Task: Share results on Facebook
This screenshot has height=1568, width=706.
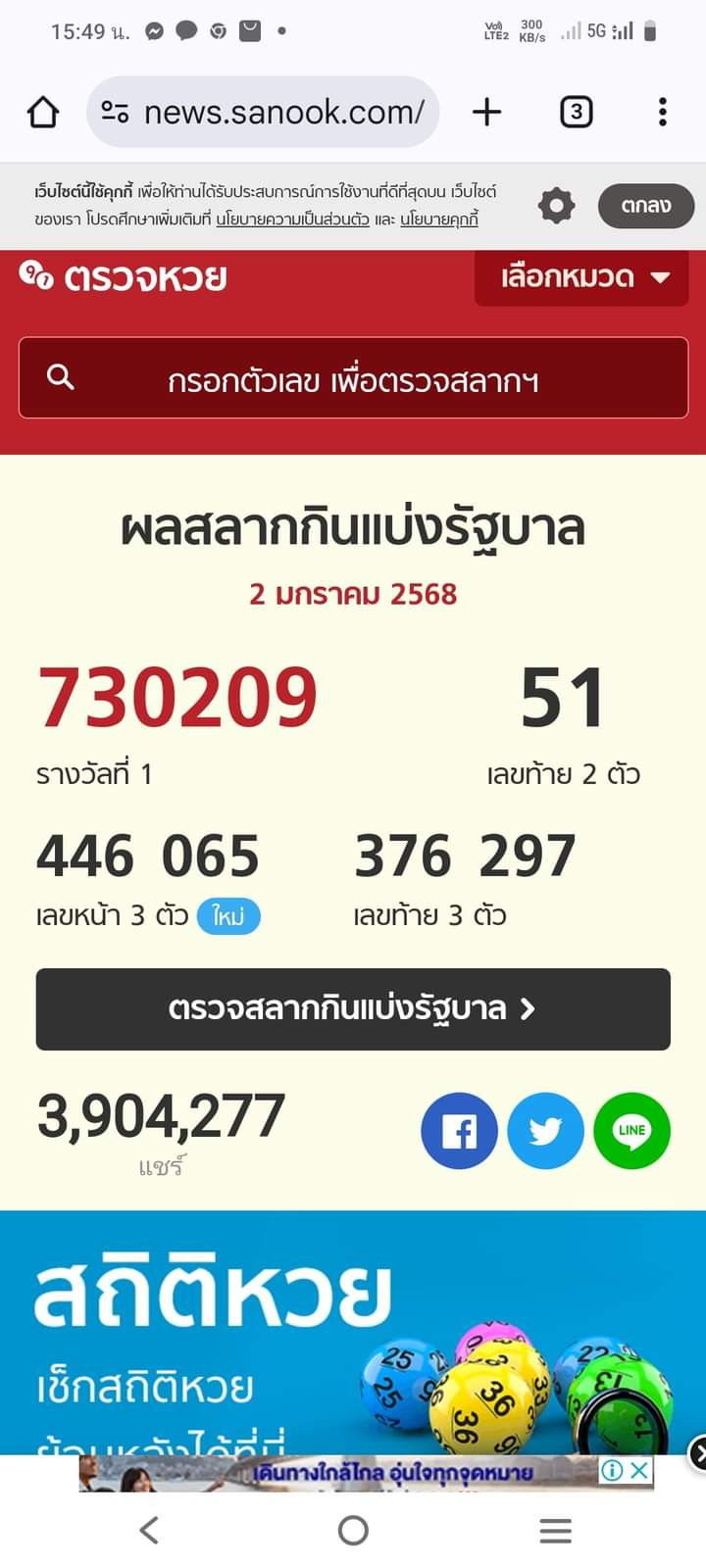Action: [x=459, y=1131]
